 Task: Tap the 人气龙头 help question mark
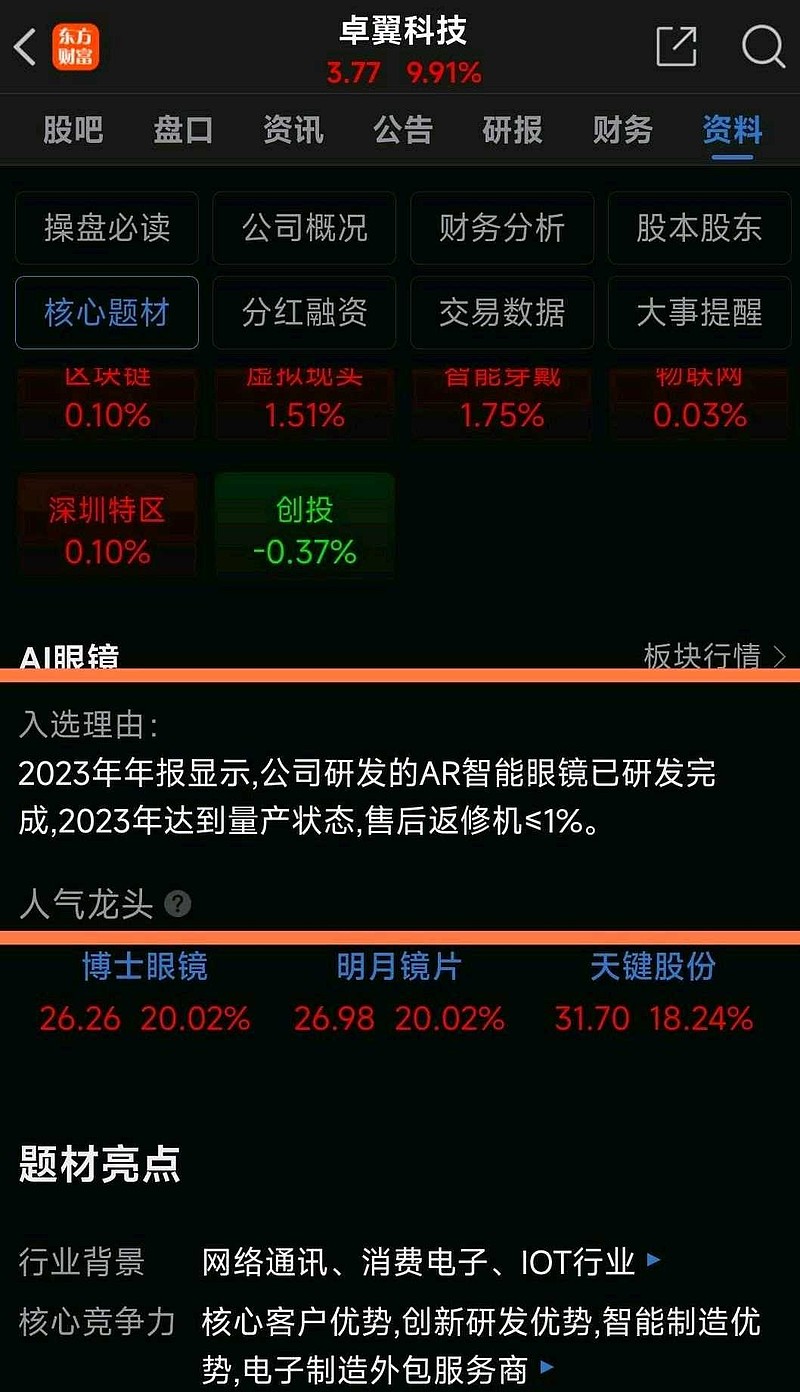(178, 904)
